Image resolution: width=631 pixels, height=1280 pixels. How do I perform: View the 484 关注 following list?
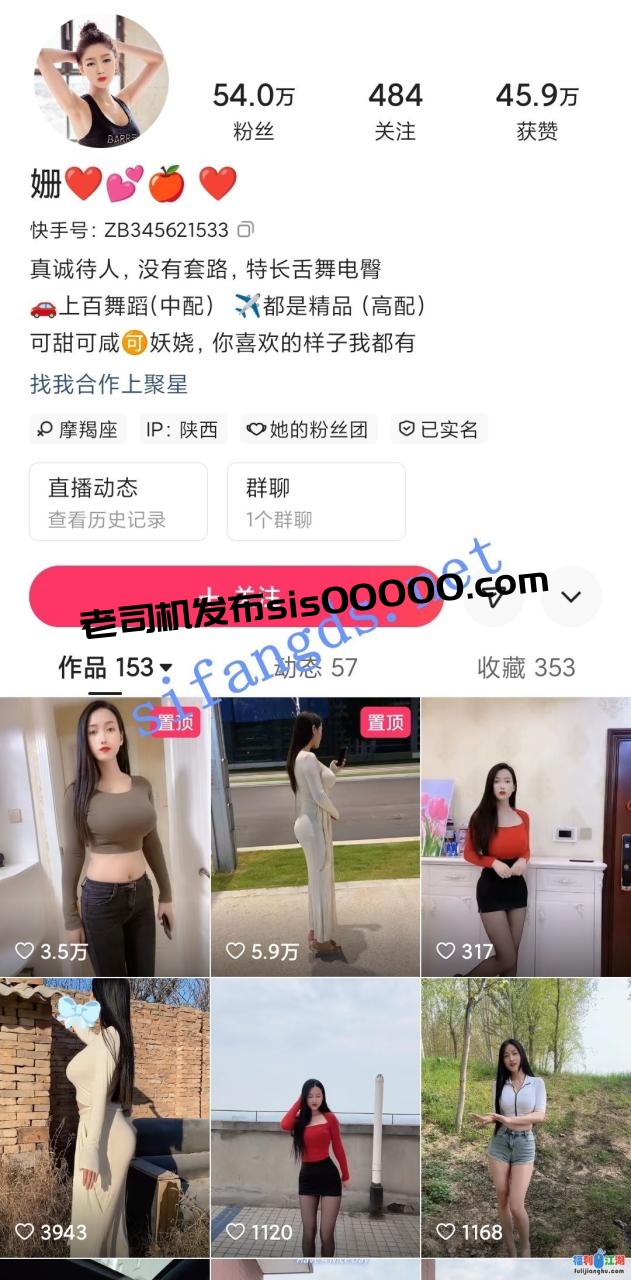coord(395,110)
